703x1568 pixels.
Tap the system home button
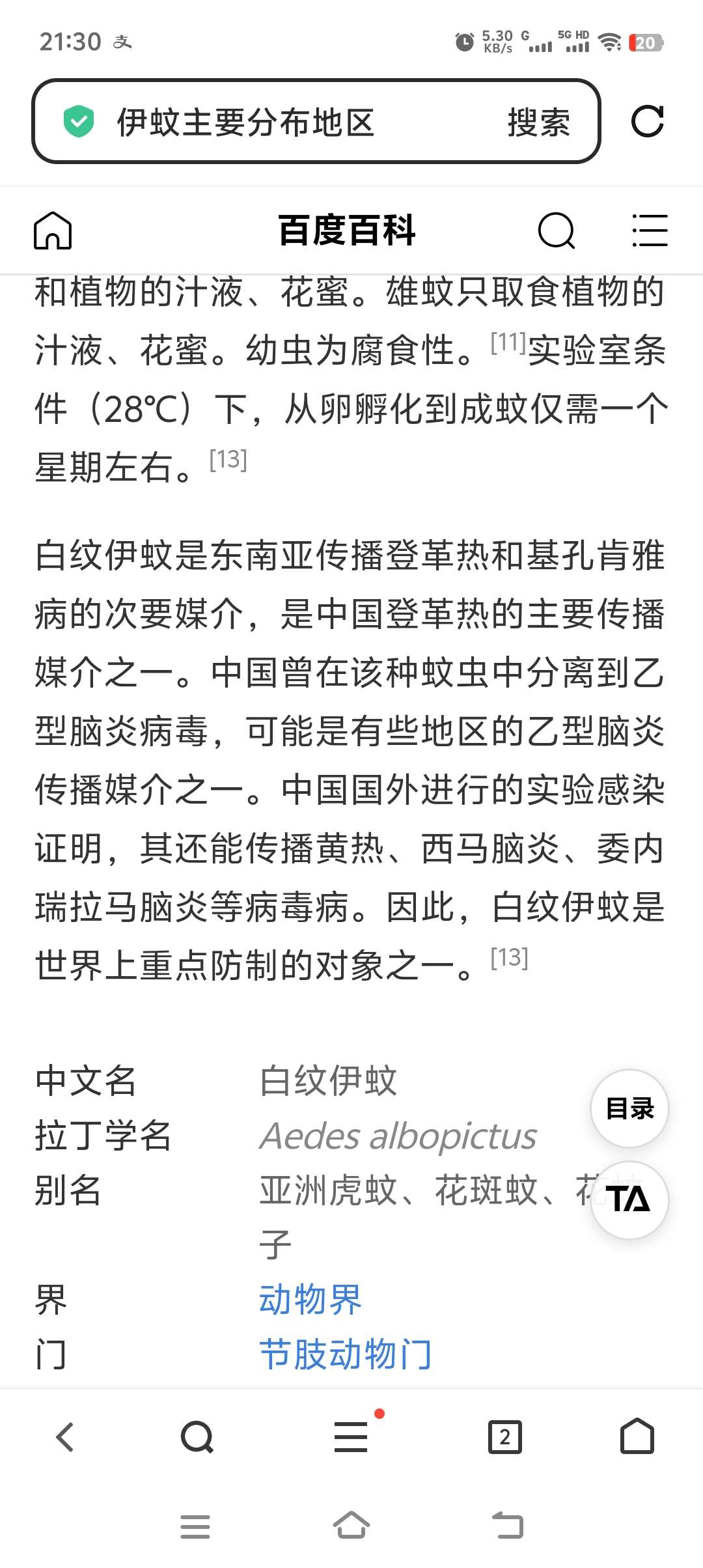(351, 1526)
